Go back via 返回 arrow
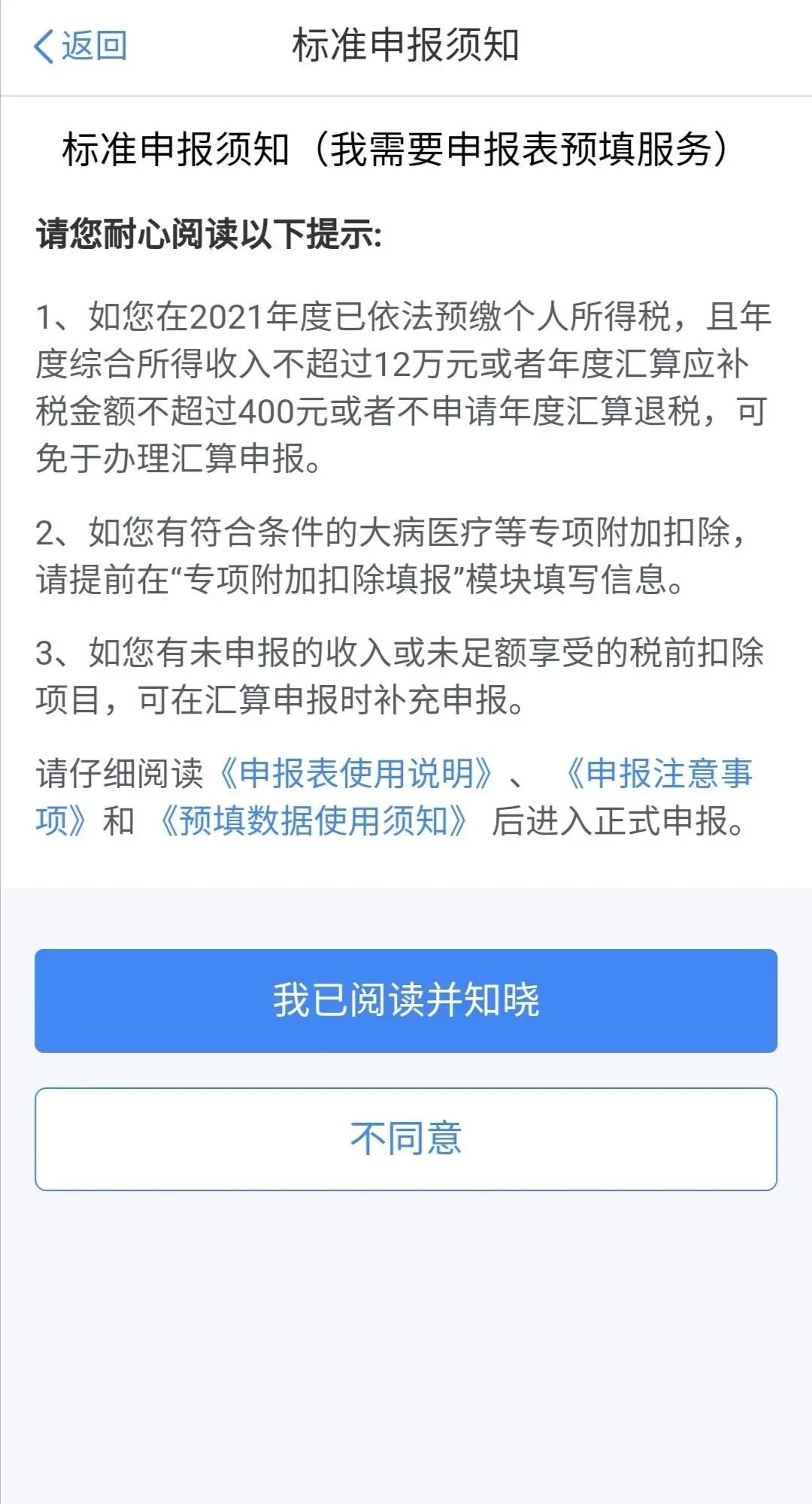 pyautogui.click(x=80, y=46)
